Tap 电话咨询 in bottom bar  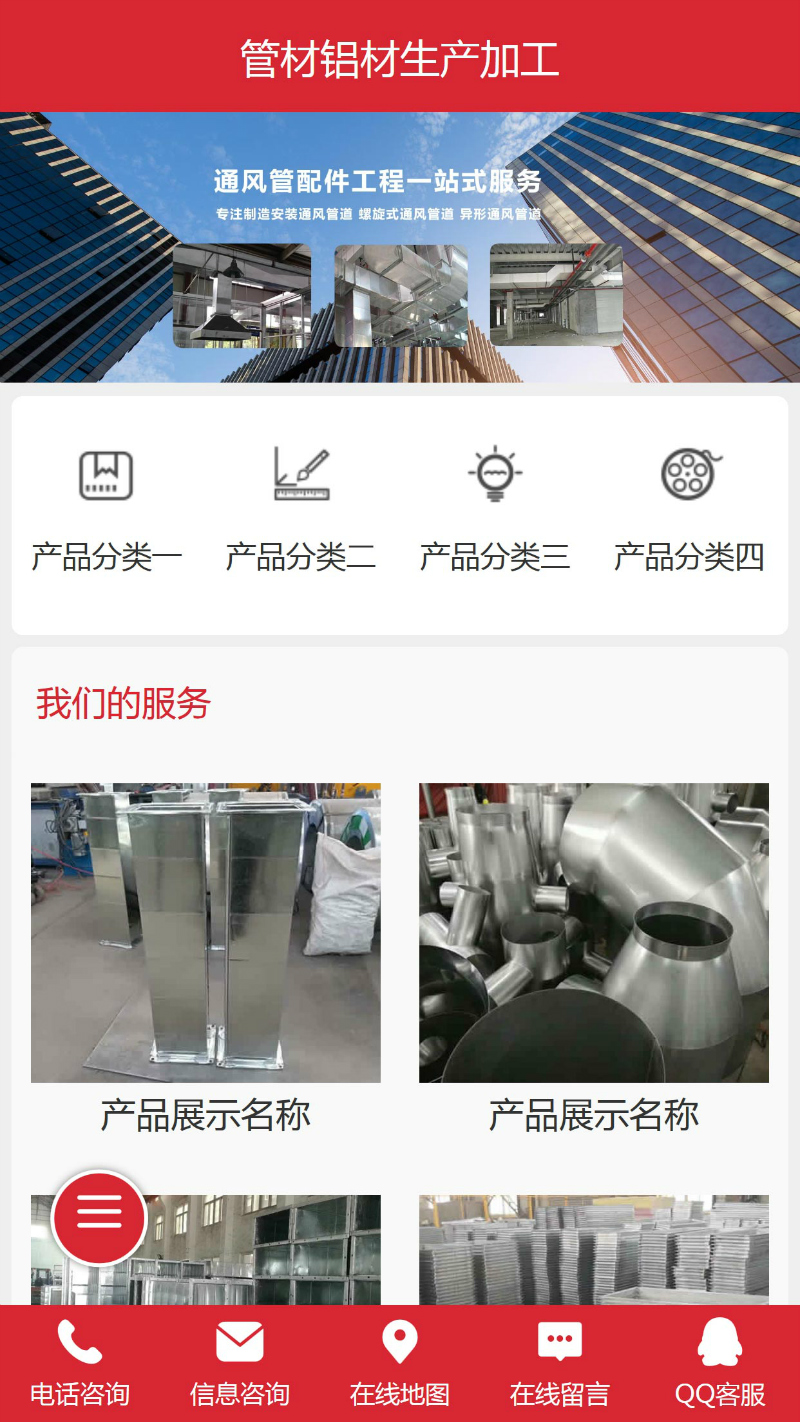[80, 1363]
